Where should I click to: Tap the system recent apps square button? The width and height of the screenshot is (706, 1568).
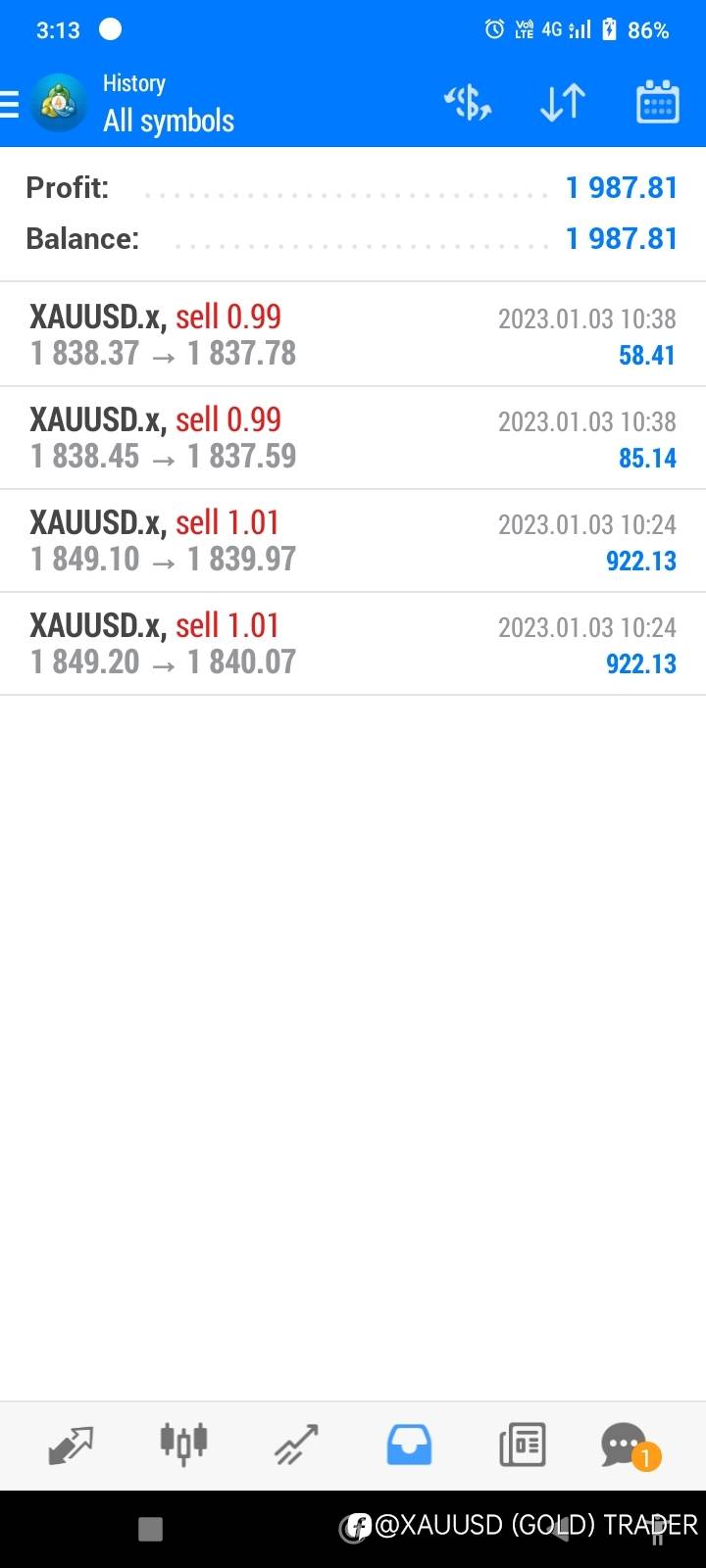pos(150,1529)
